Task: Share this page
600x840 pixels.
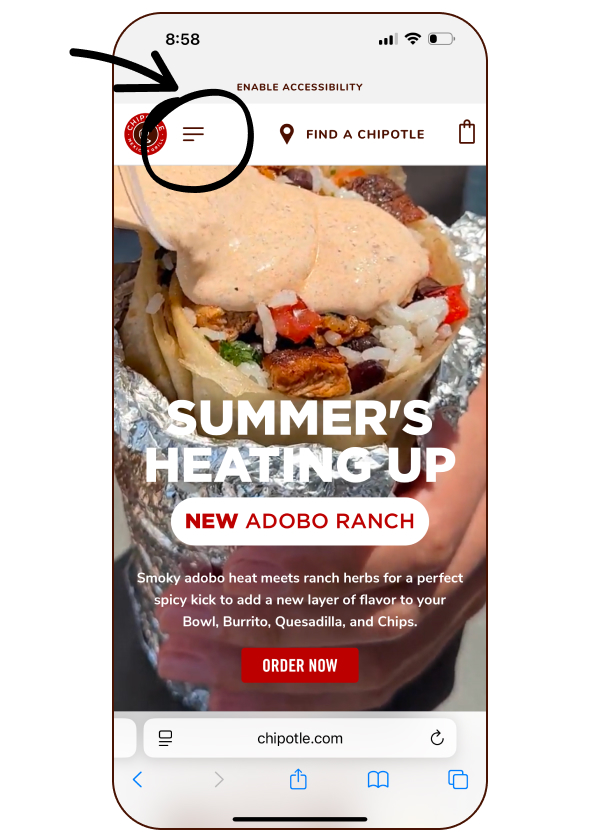Action: [x=298, y=779]
